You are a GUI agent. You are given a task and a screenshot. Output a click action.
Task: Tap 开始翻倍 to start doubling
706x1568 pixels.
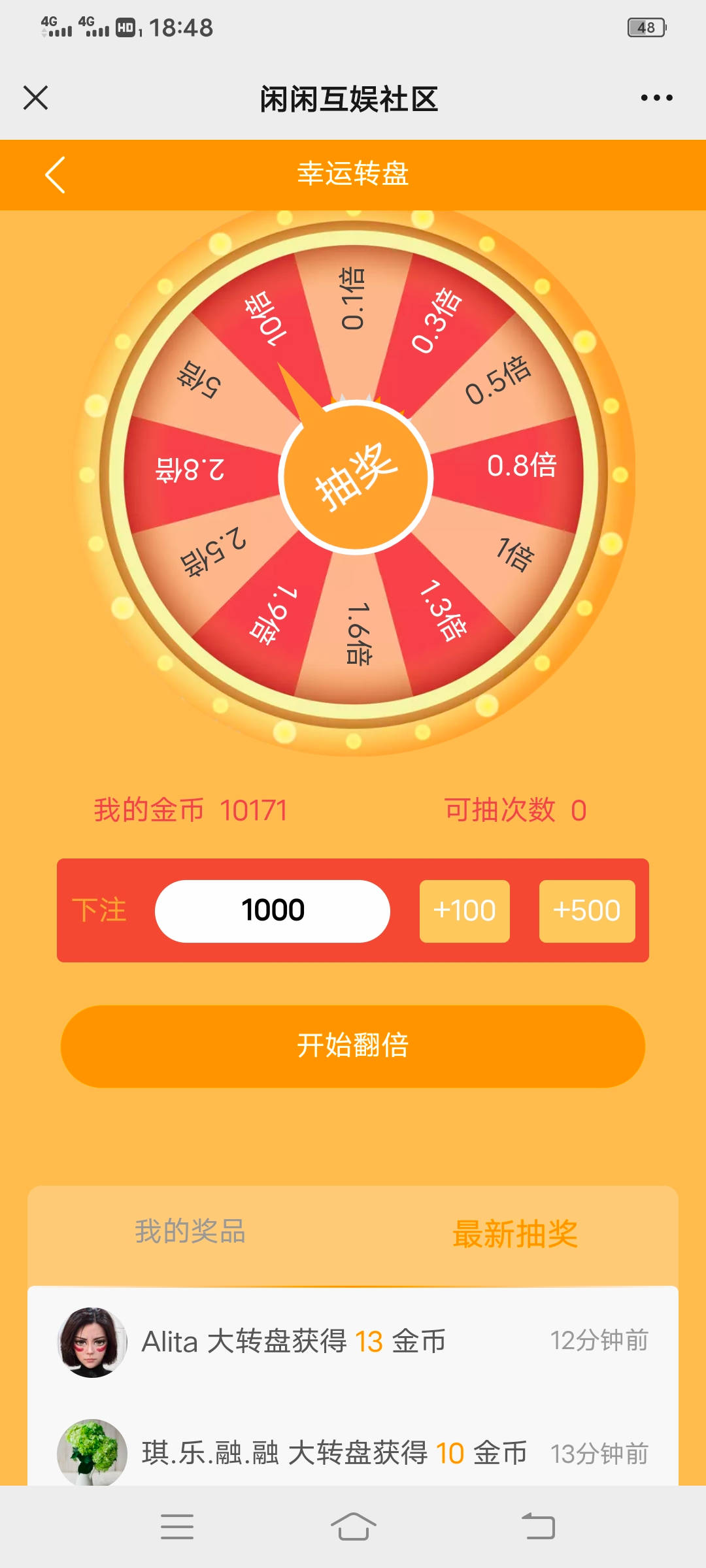point(353,1046)
